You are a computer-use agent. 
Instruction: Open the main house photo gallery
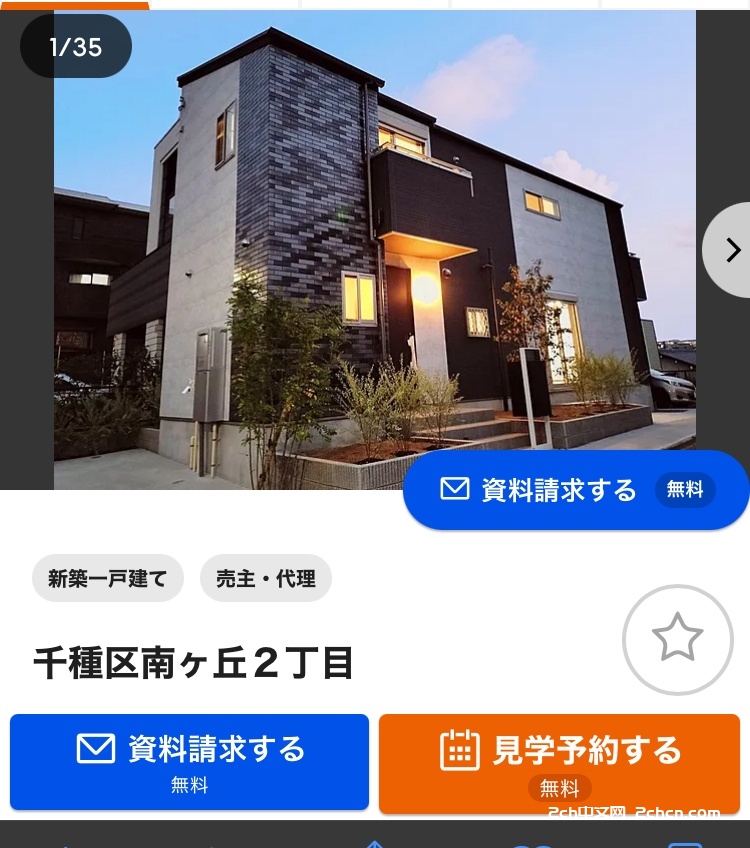(375, 250)
